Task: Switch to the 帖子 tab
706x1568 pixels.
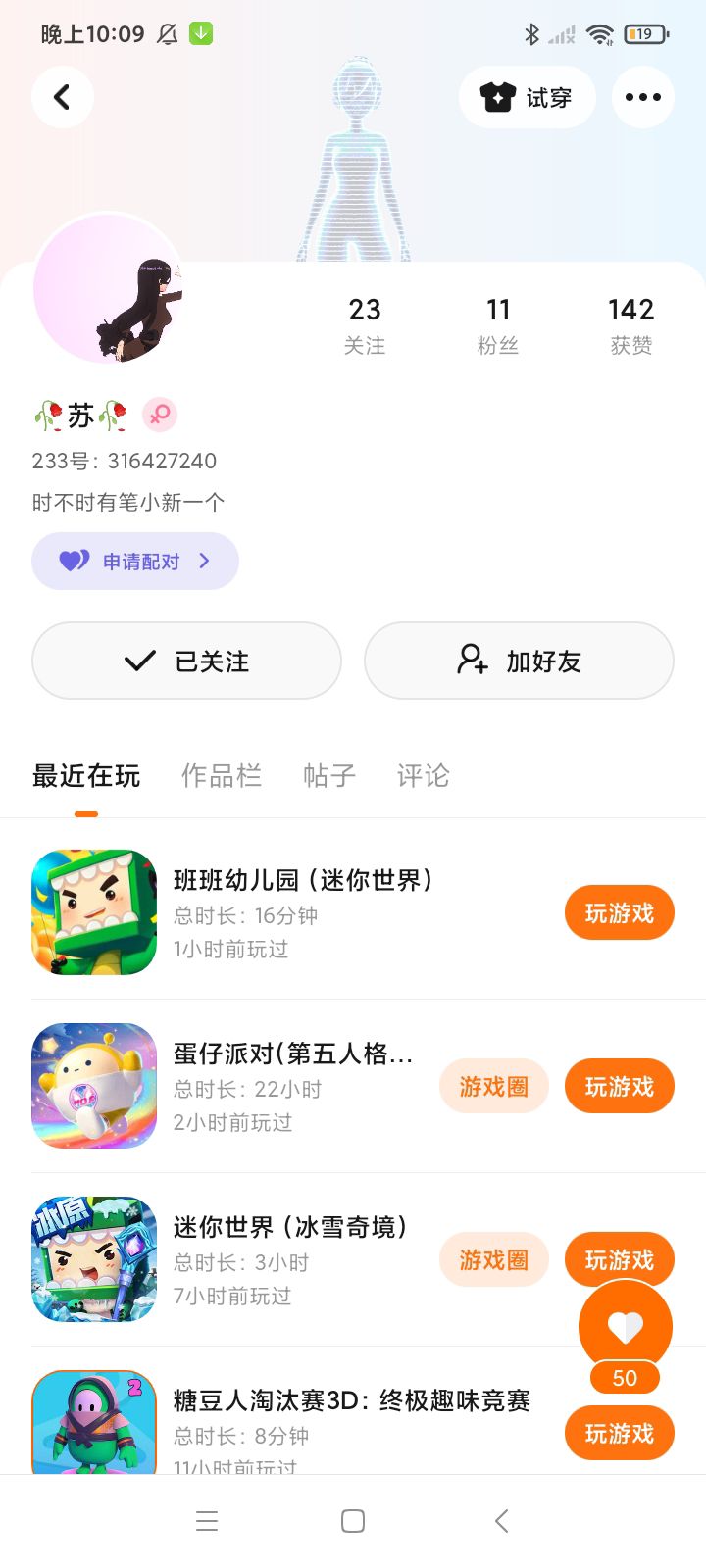Action: click(329, 776)
